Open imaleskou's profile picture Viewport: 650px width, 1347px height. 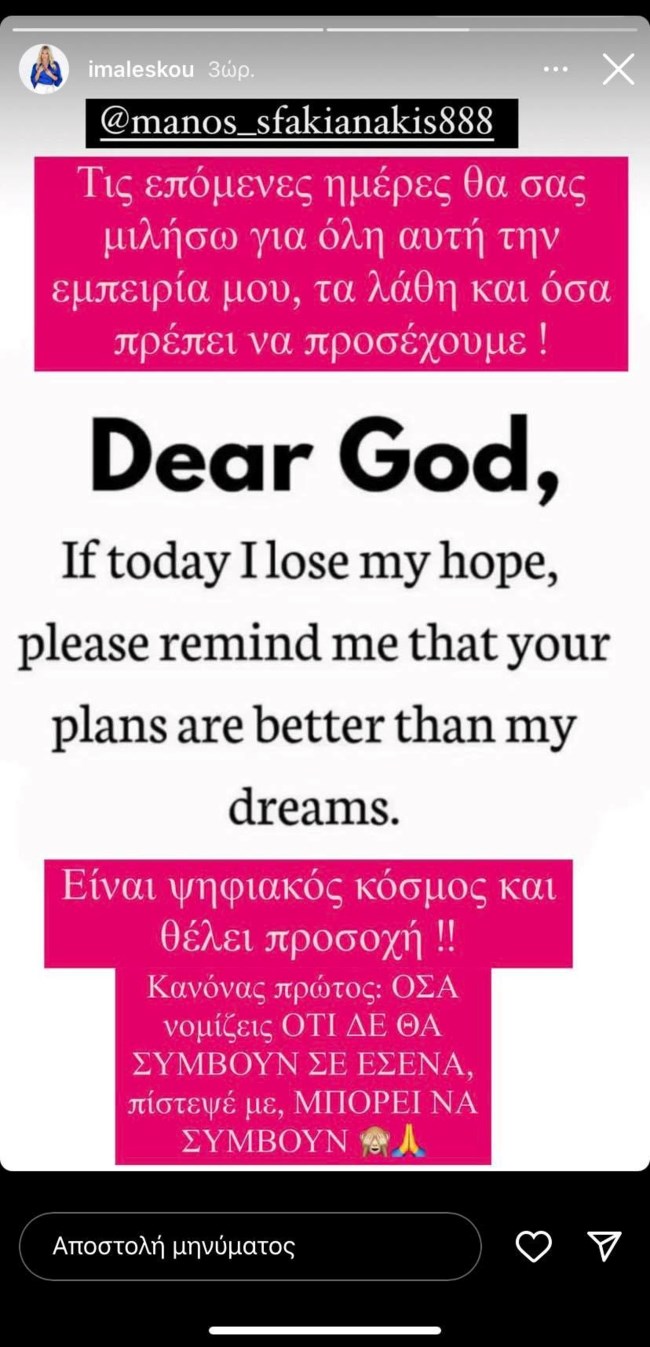pyautogui.click(x=44, y=70)
